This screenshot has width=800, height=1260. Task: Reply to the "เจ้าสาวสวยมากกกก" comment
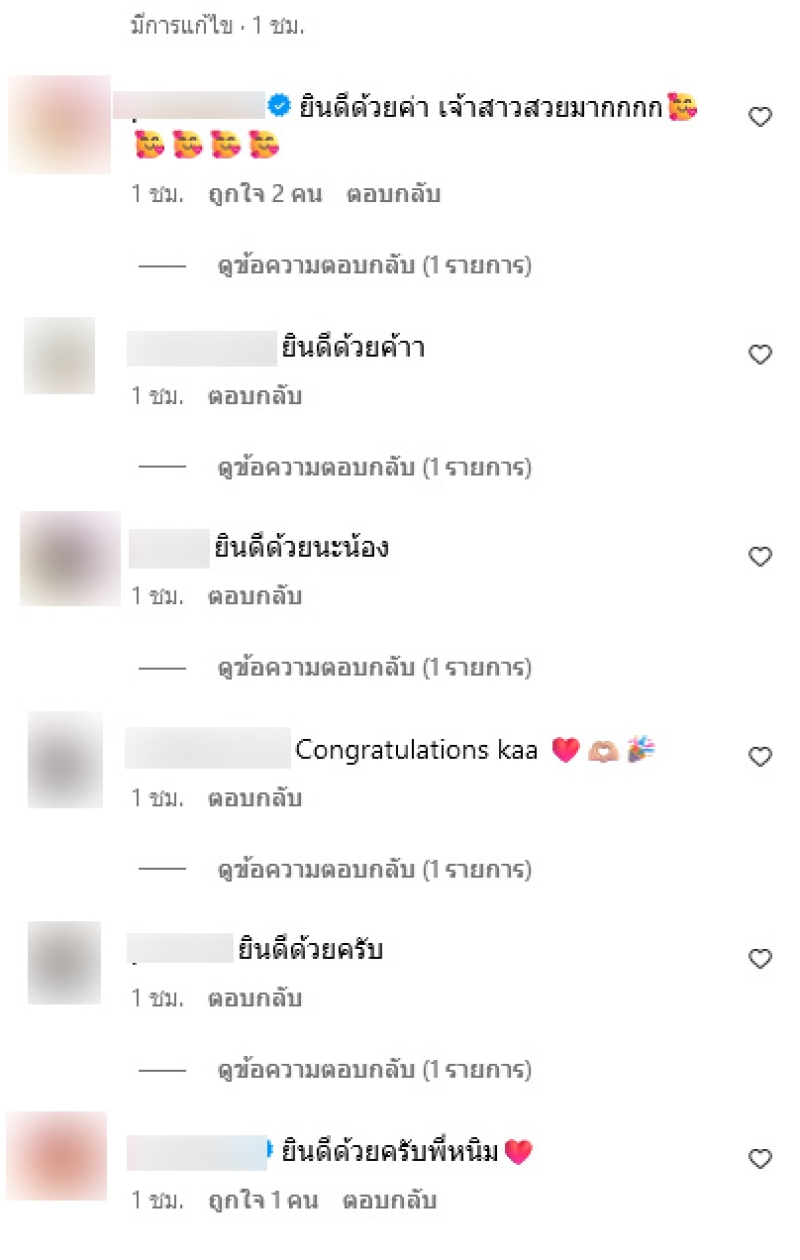point(393,195)
